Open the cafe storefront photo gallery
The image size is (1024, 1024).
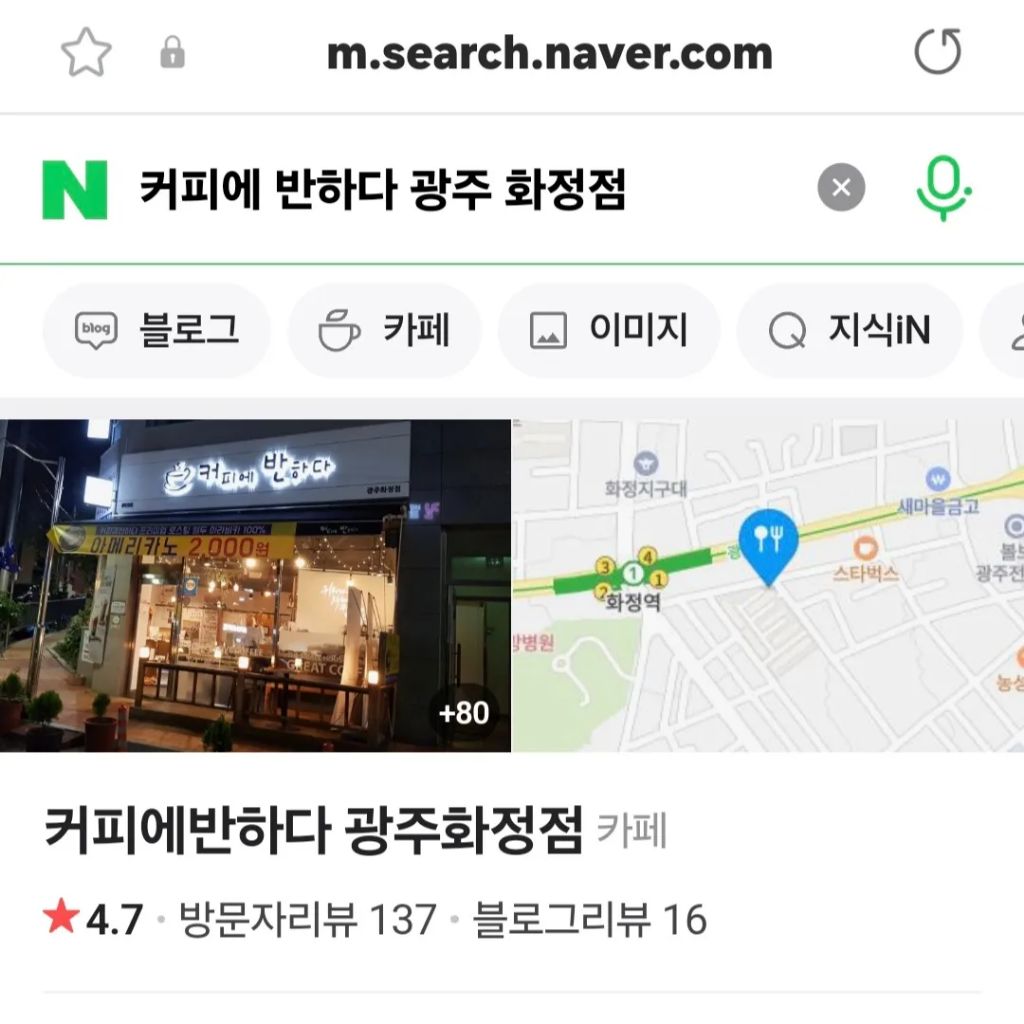click(255, 585)
